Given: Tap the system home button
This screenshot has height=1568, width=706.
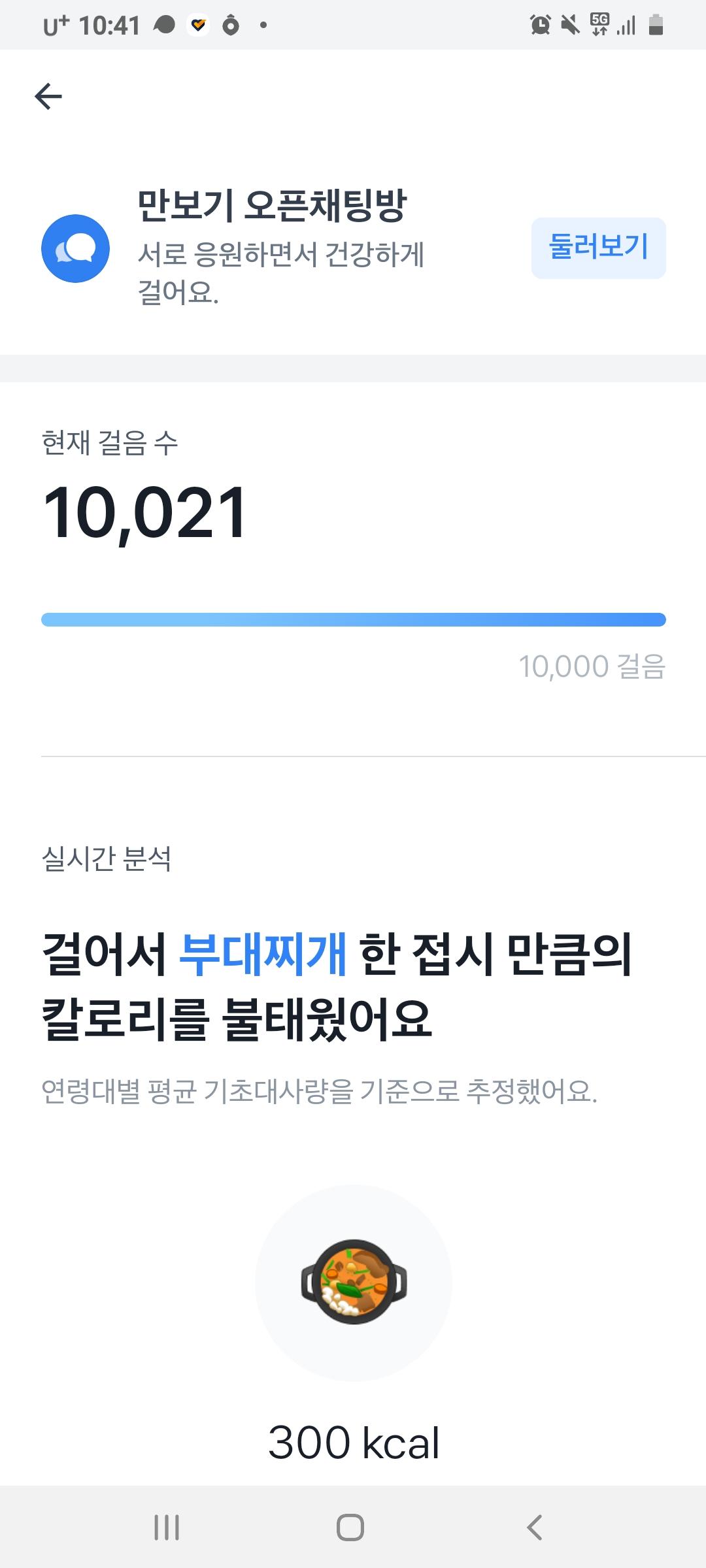Looking at the screenshot, I should point(350,1527).
